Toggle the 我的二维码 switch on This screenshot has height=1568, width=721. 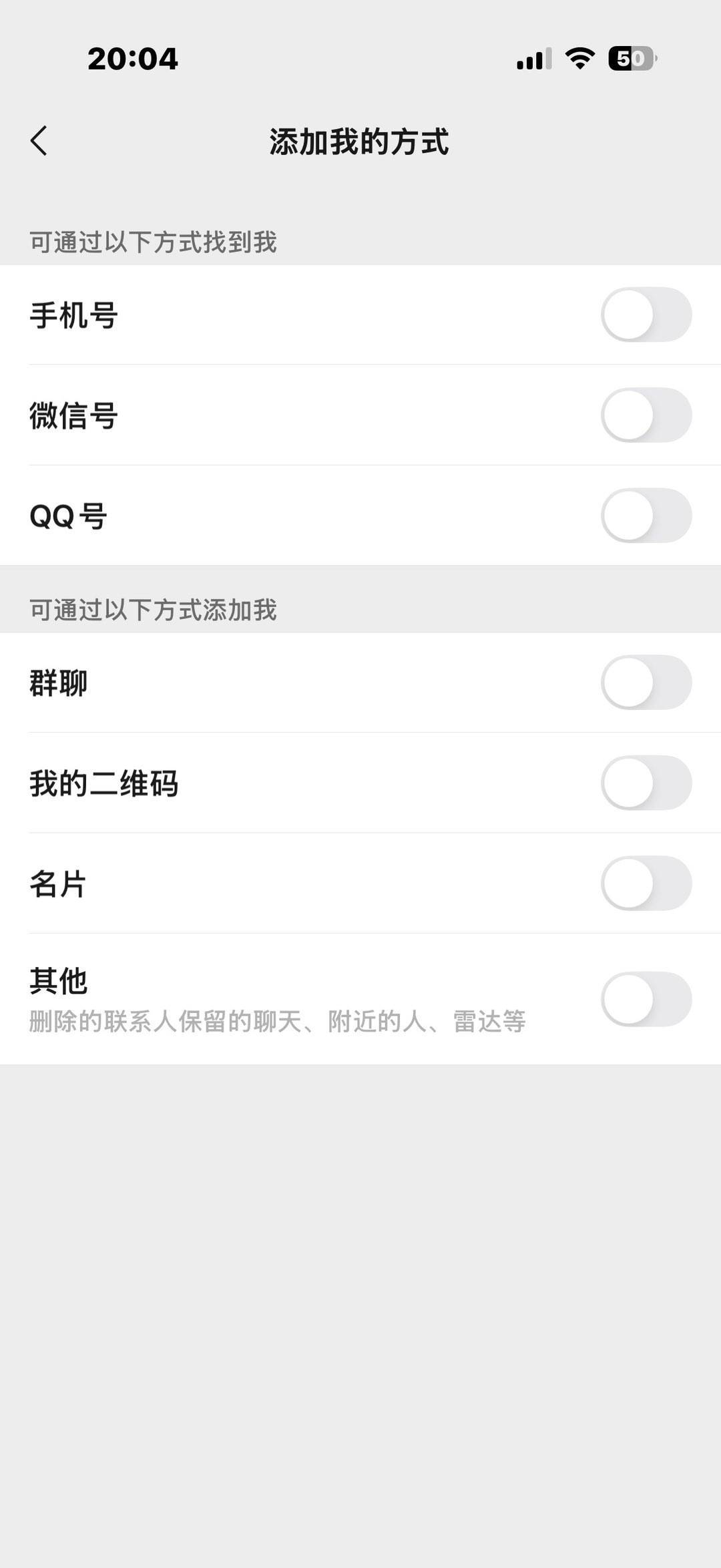pyautogui.click(x=646, y=783)
